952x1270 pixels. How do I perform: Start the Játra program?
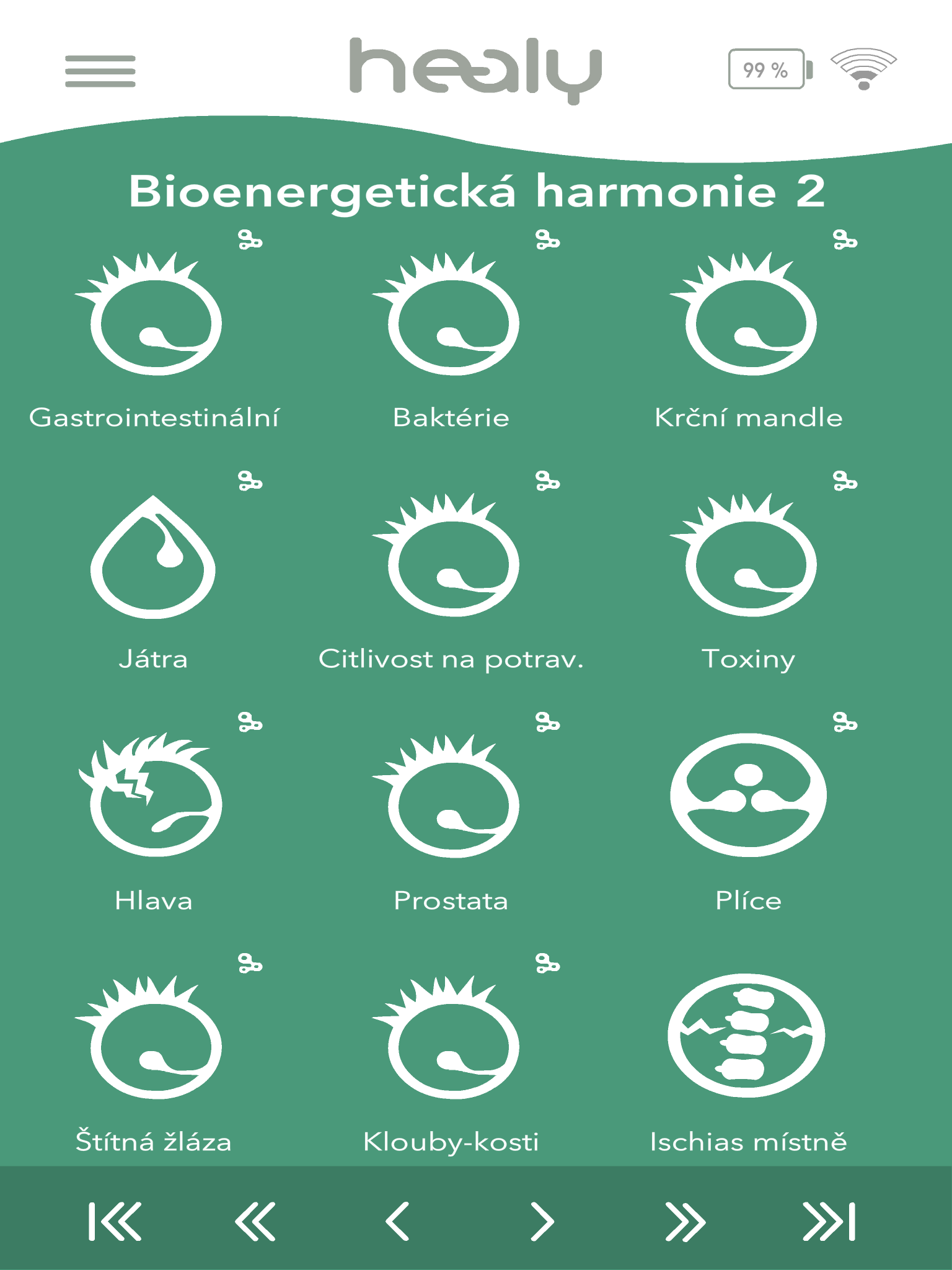tap(154, 560)
